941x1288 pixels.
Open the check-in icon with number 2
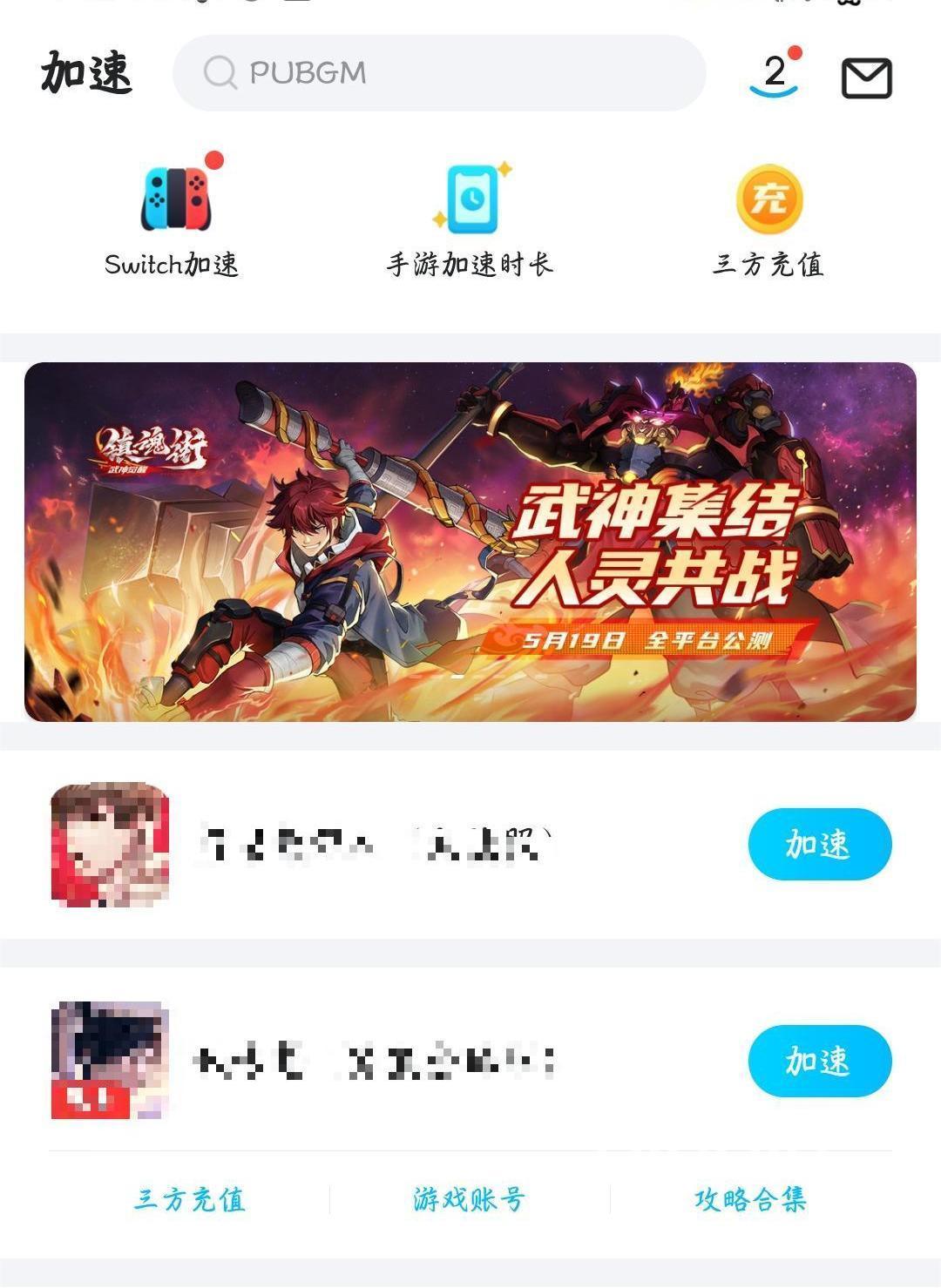(x=775, y=74)
